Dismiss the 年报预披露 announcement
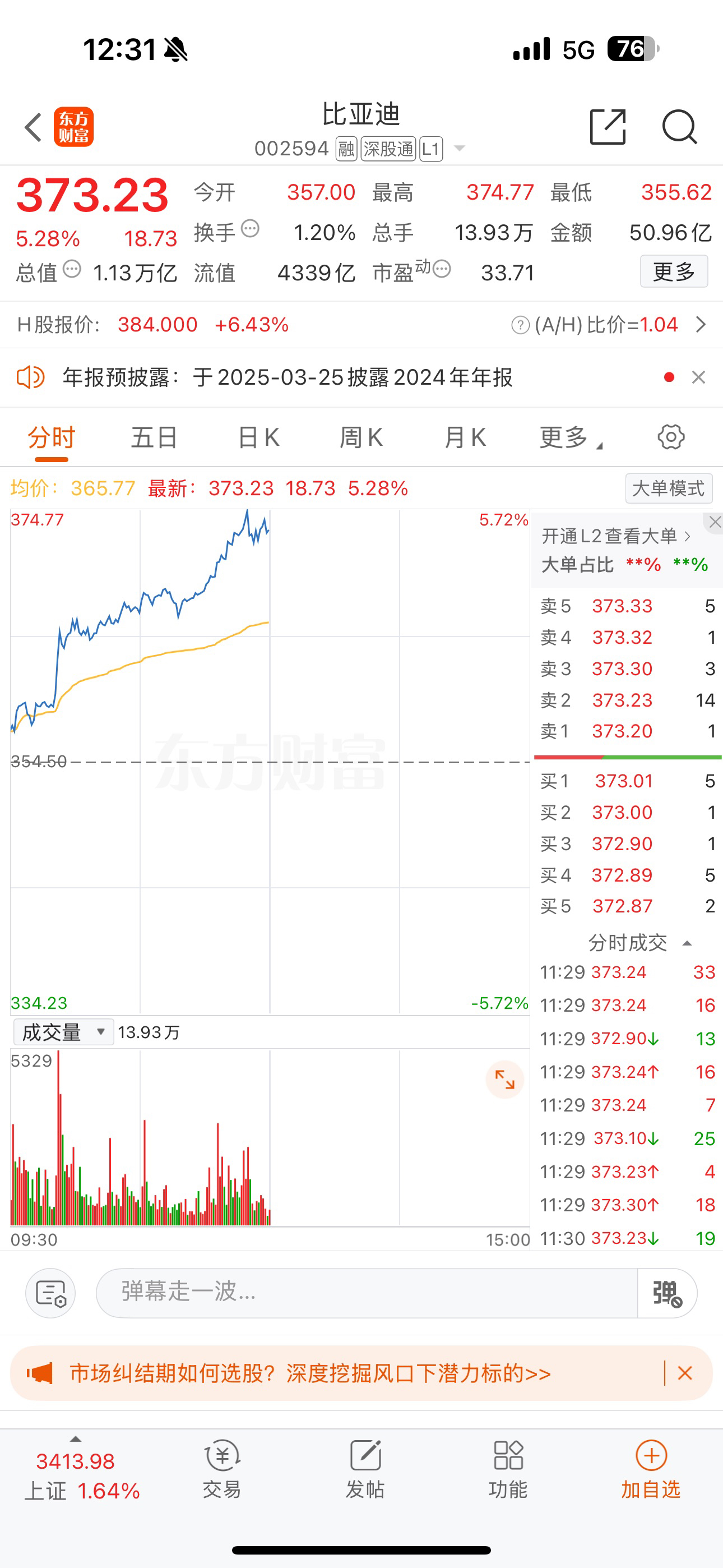 pos(699,377)
